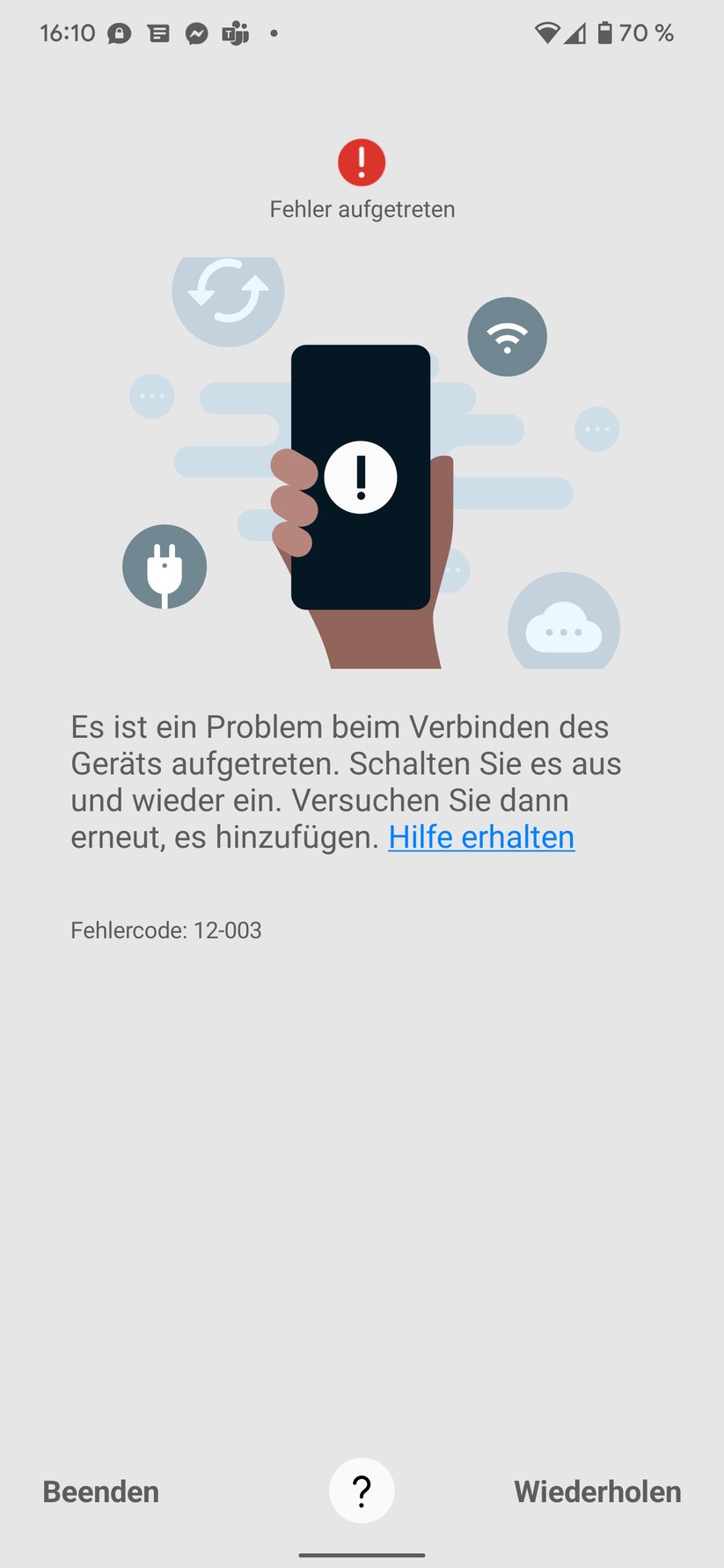Open the help question mark icon
The height and width of the screenshot is (1568, 724).
tap(362, 1490)
